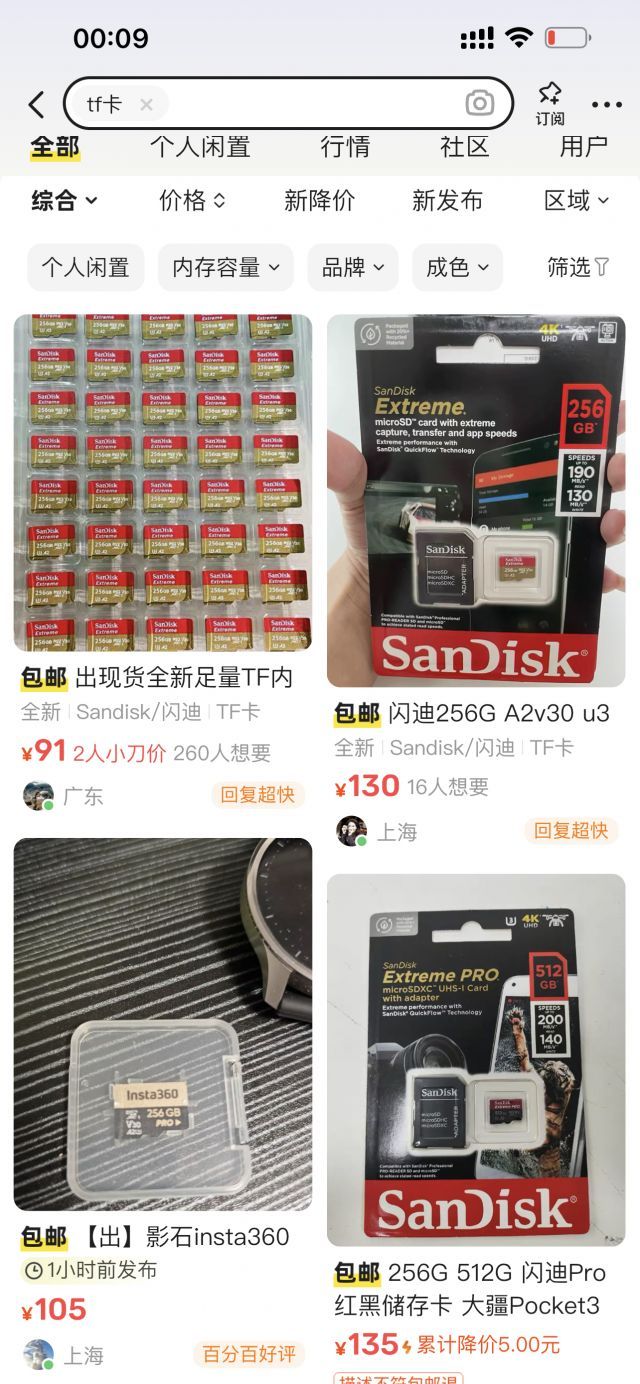Open camera image search
This screenshot has height=1384, width=640.
point(479,103)
